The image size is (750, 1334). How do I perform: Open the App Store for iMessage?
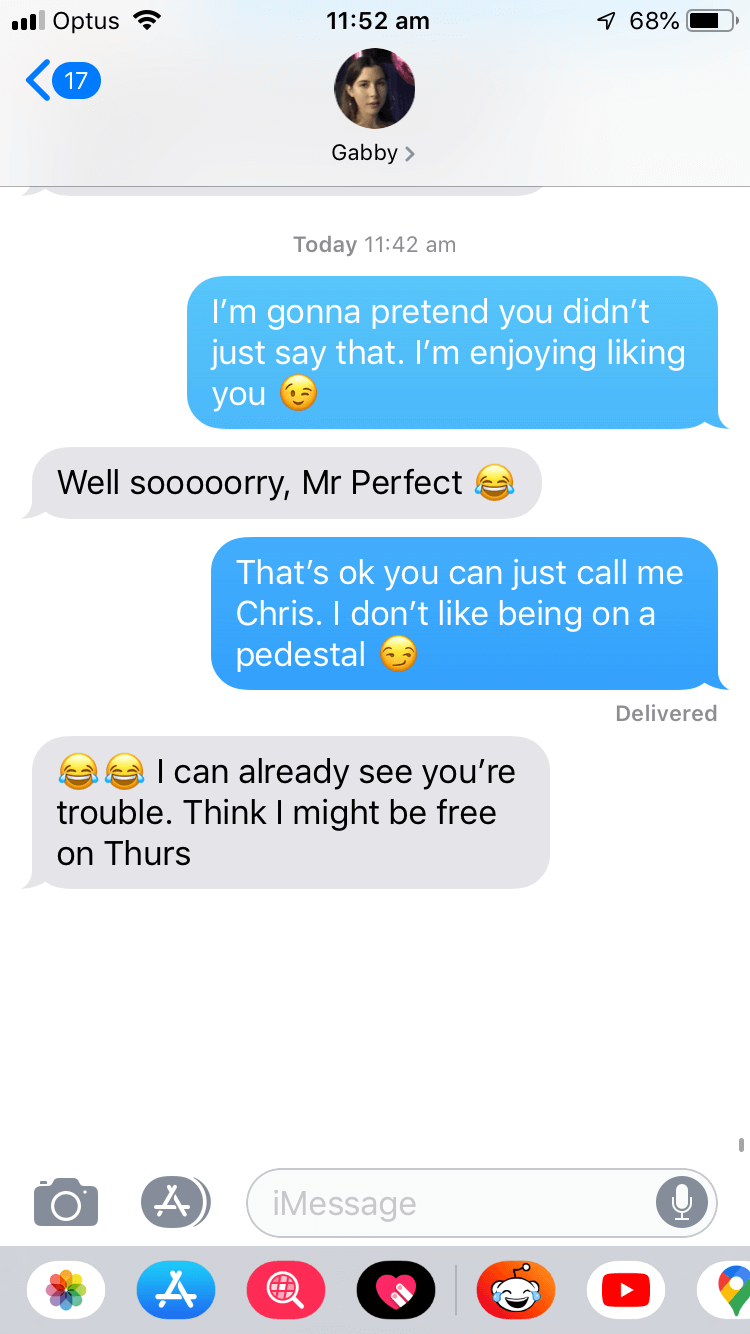coord(176,1290)
